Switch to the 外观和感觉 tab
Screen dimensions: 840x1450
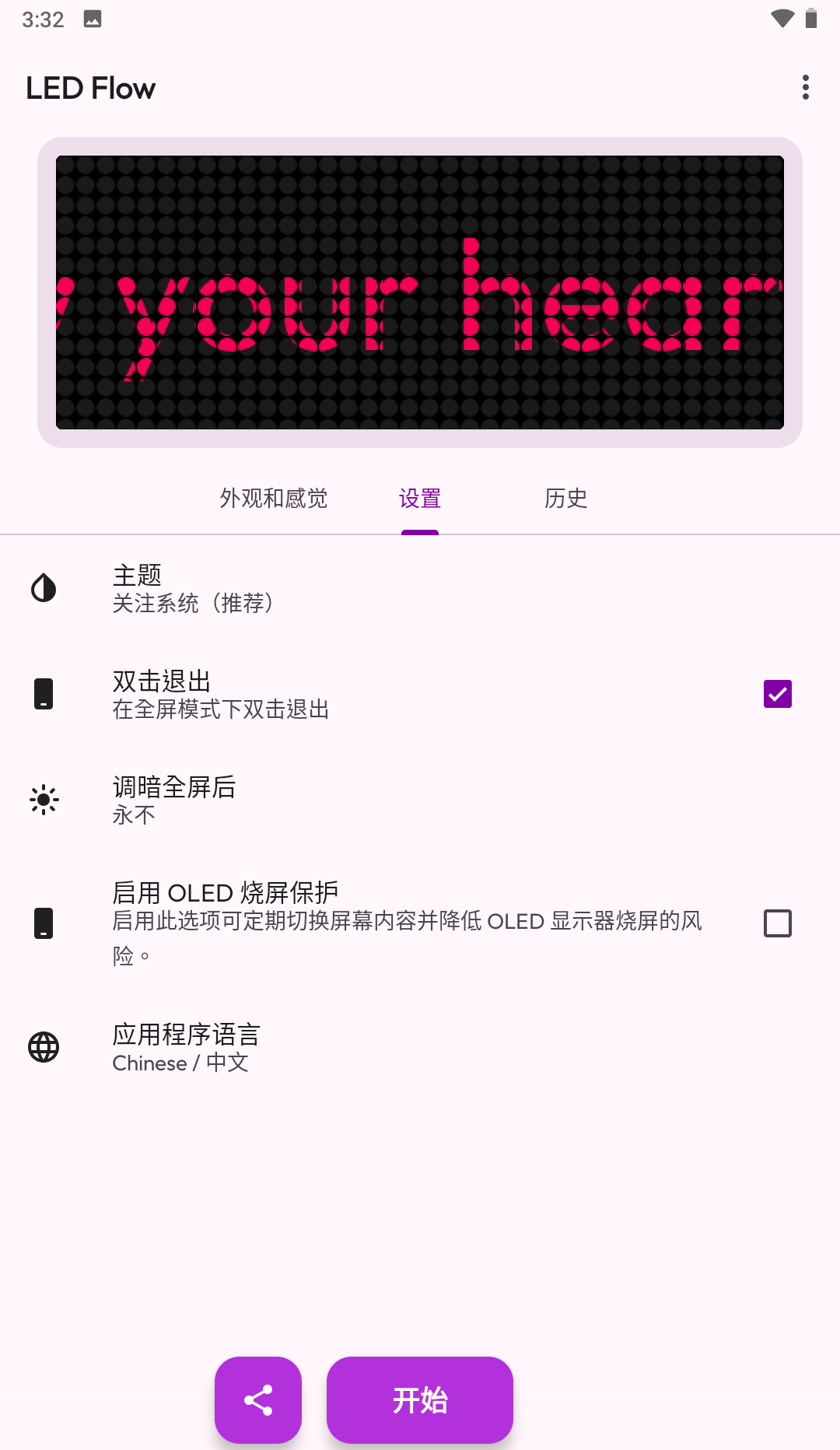pos(274,499)
